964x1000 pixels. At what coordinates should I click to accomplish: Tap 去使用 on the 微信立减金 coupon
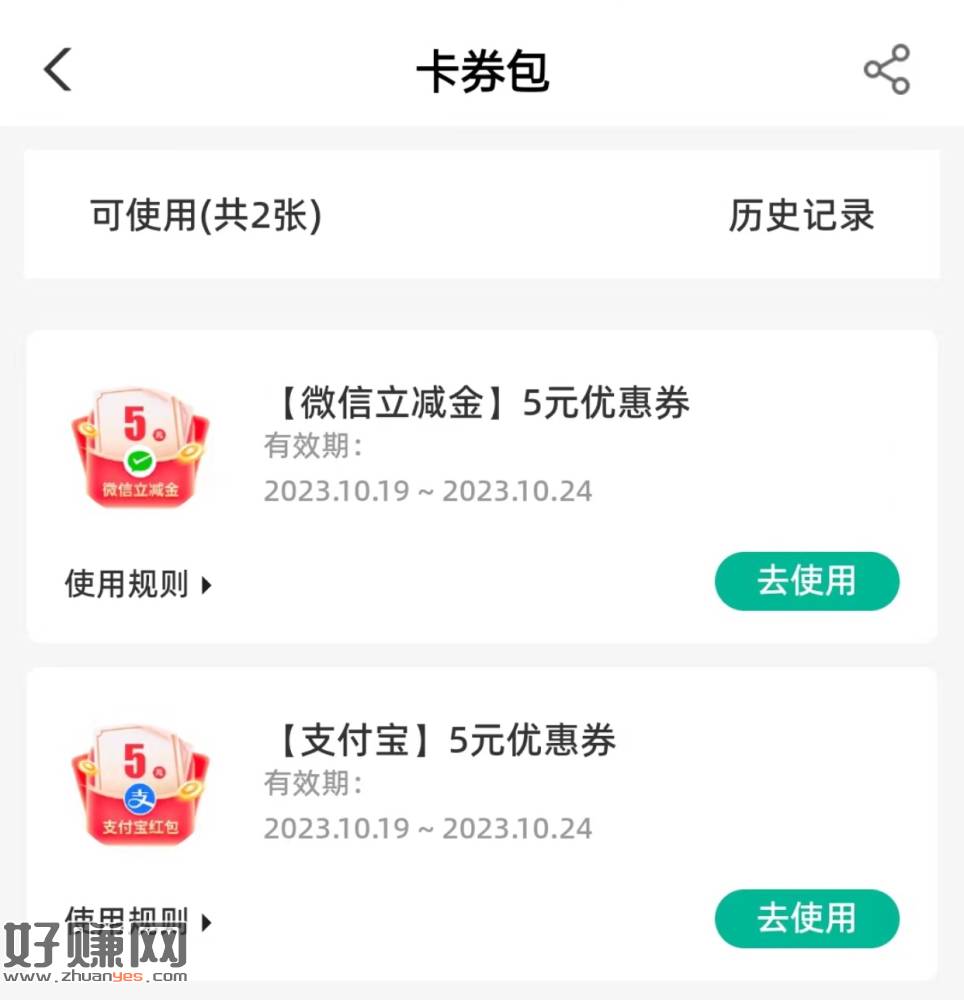point(806,581)
